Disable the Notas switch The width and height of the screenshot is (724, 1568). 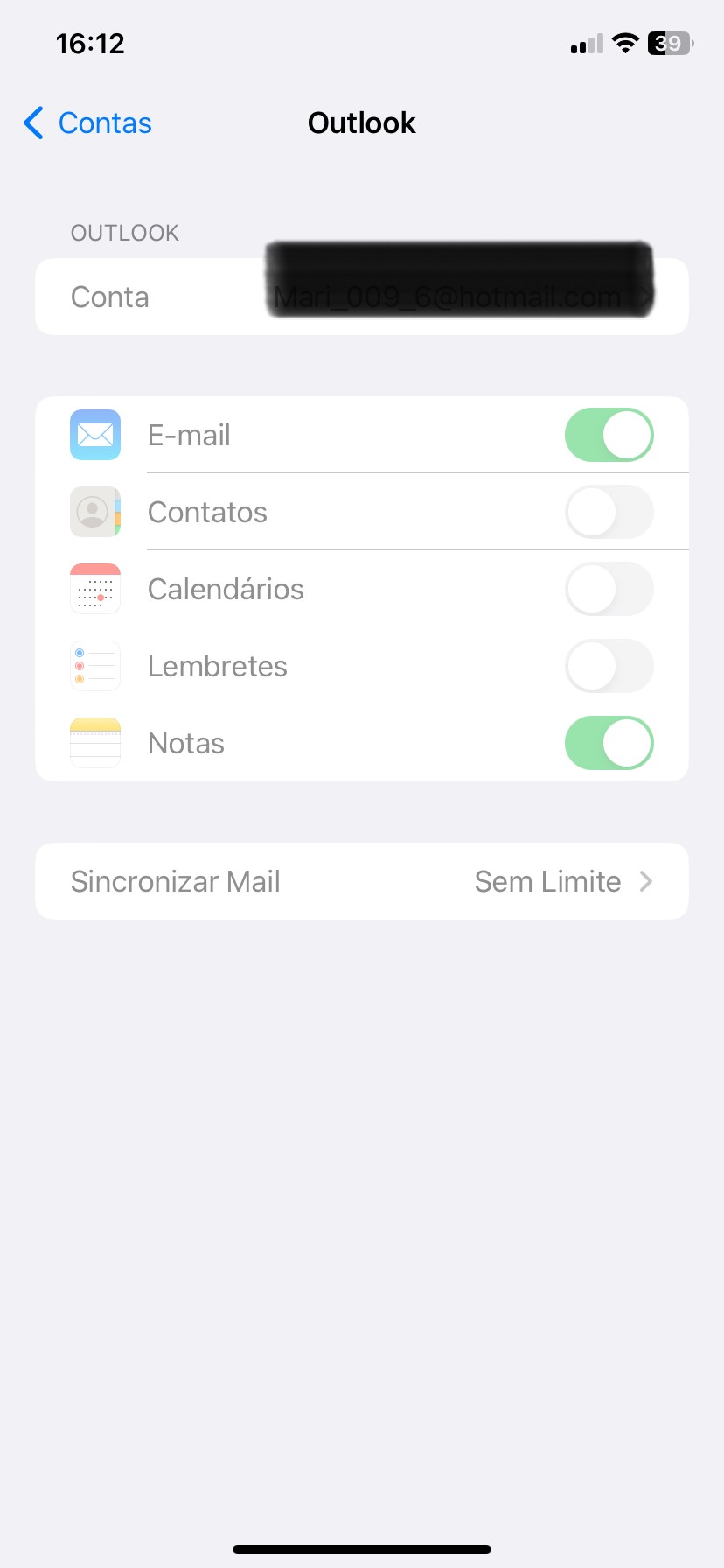coord(609,743)
